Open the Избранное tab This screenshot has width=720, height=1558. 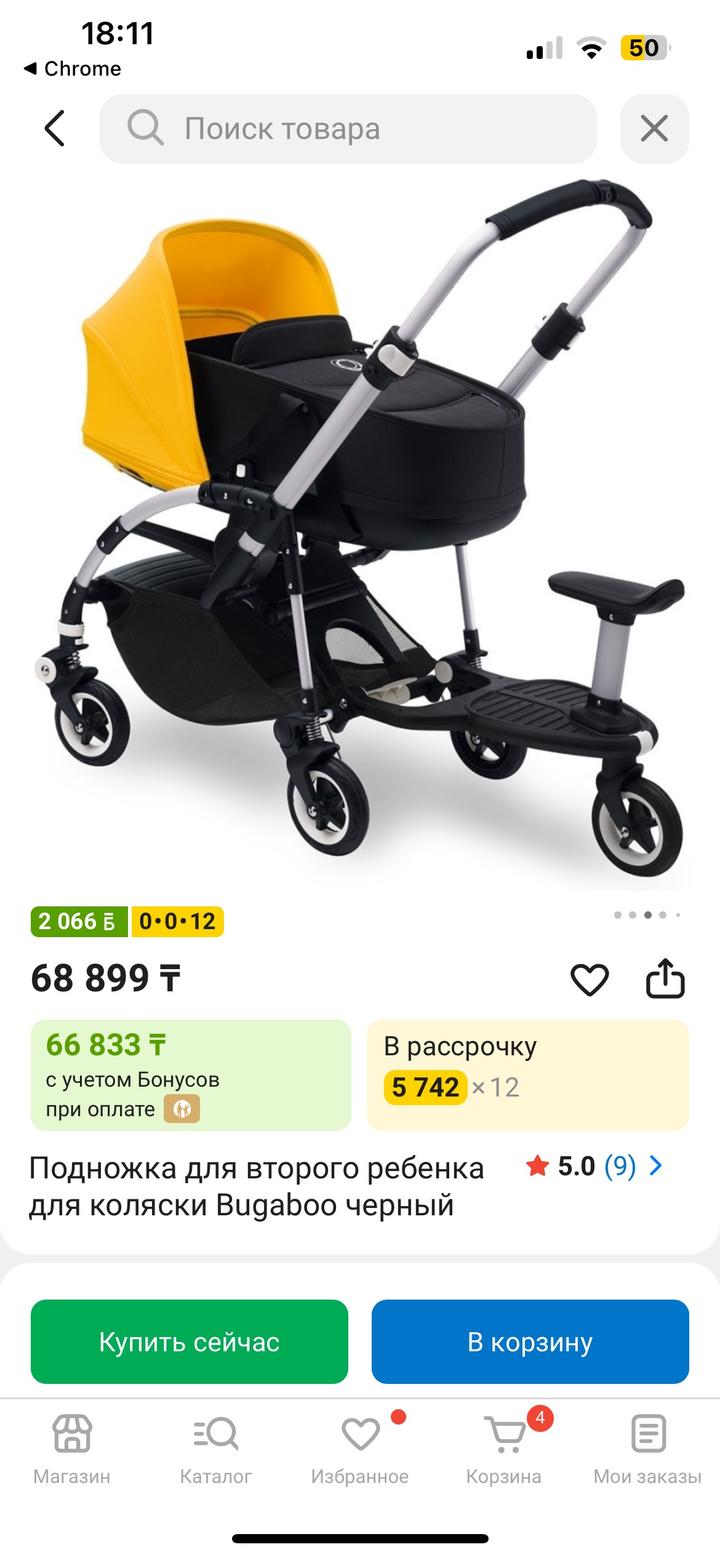coord(360,1448)
